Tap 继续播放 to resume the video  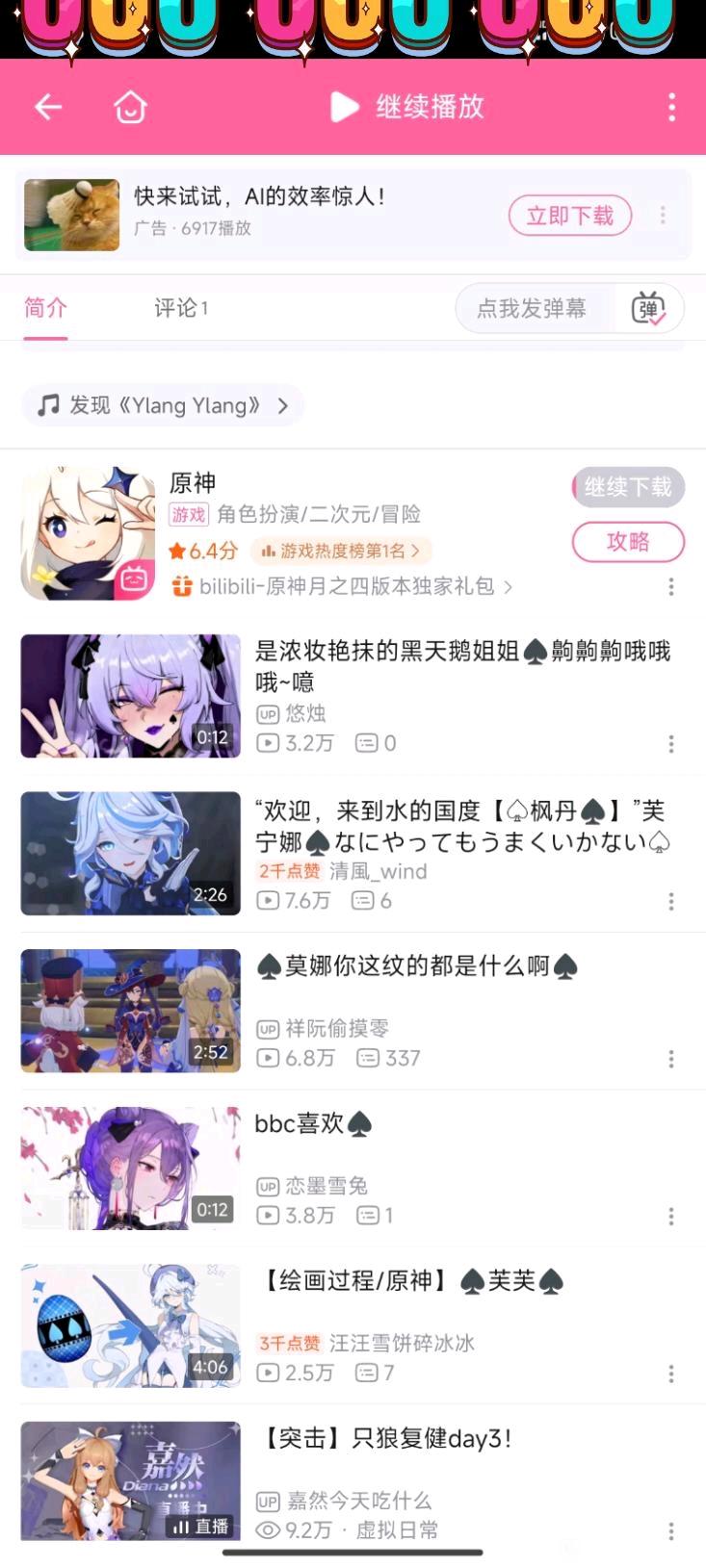408,107
